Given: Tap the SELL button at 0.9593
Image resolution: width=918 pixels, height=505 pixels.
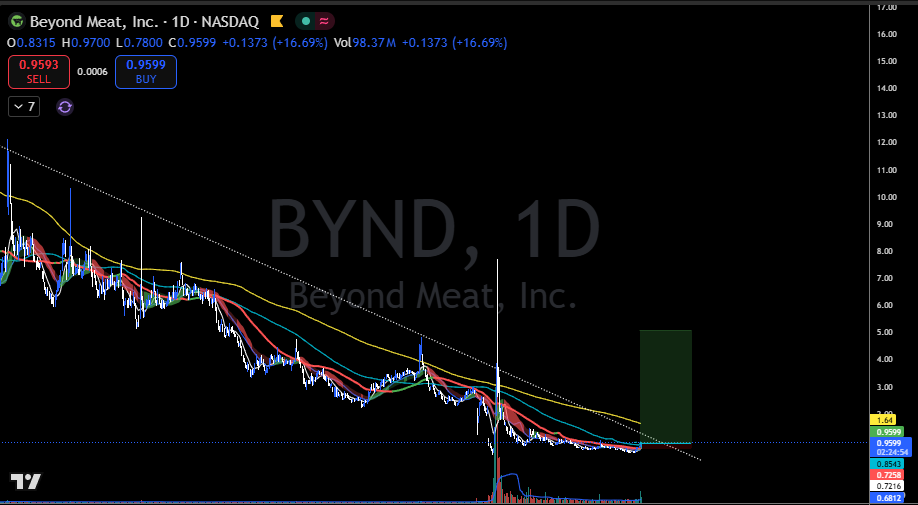Looking at the screenshot, I should [x=38, y=72].
